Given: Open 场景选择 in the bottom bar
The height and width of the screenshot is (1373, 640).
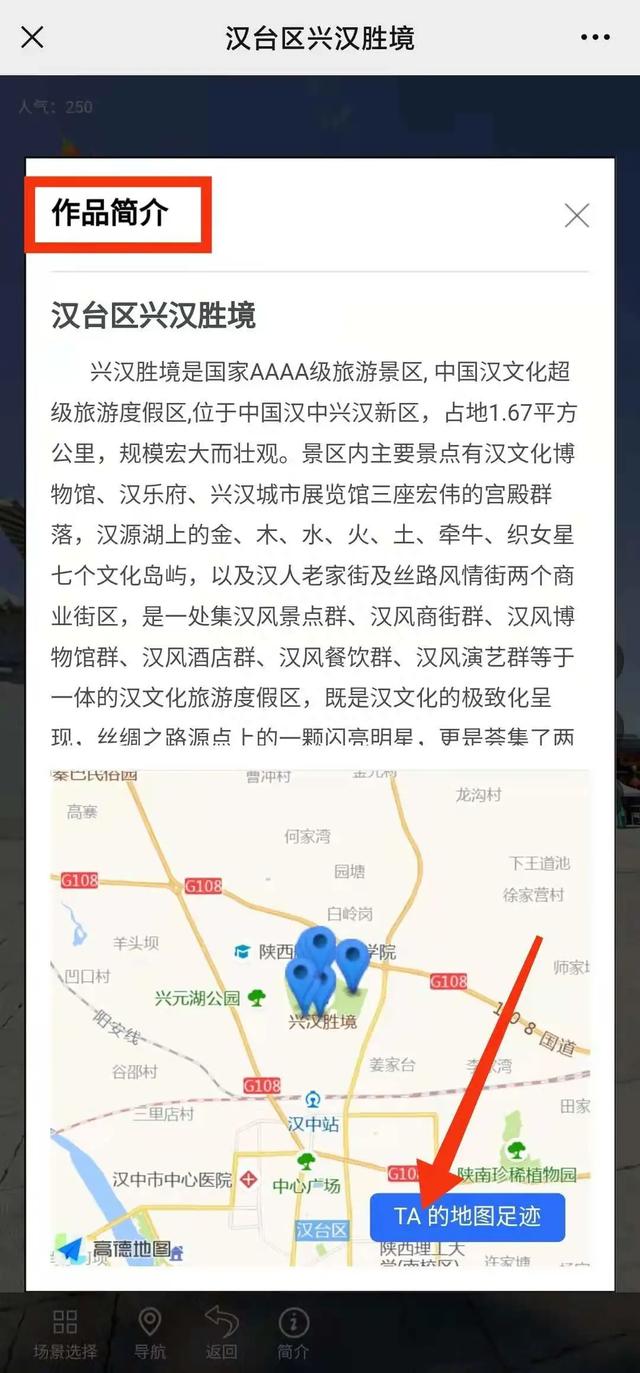Looking at the screenshot, I should [65, 1335].
